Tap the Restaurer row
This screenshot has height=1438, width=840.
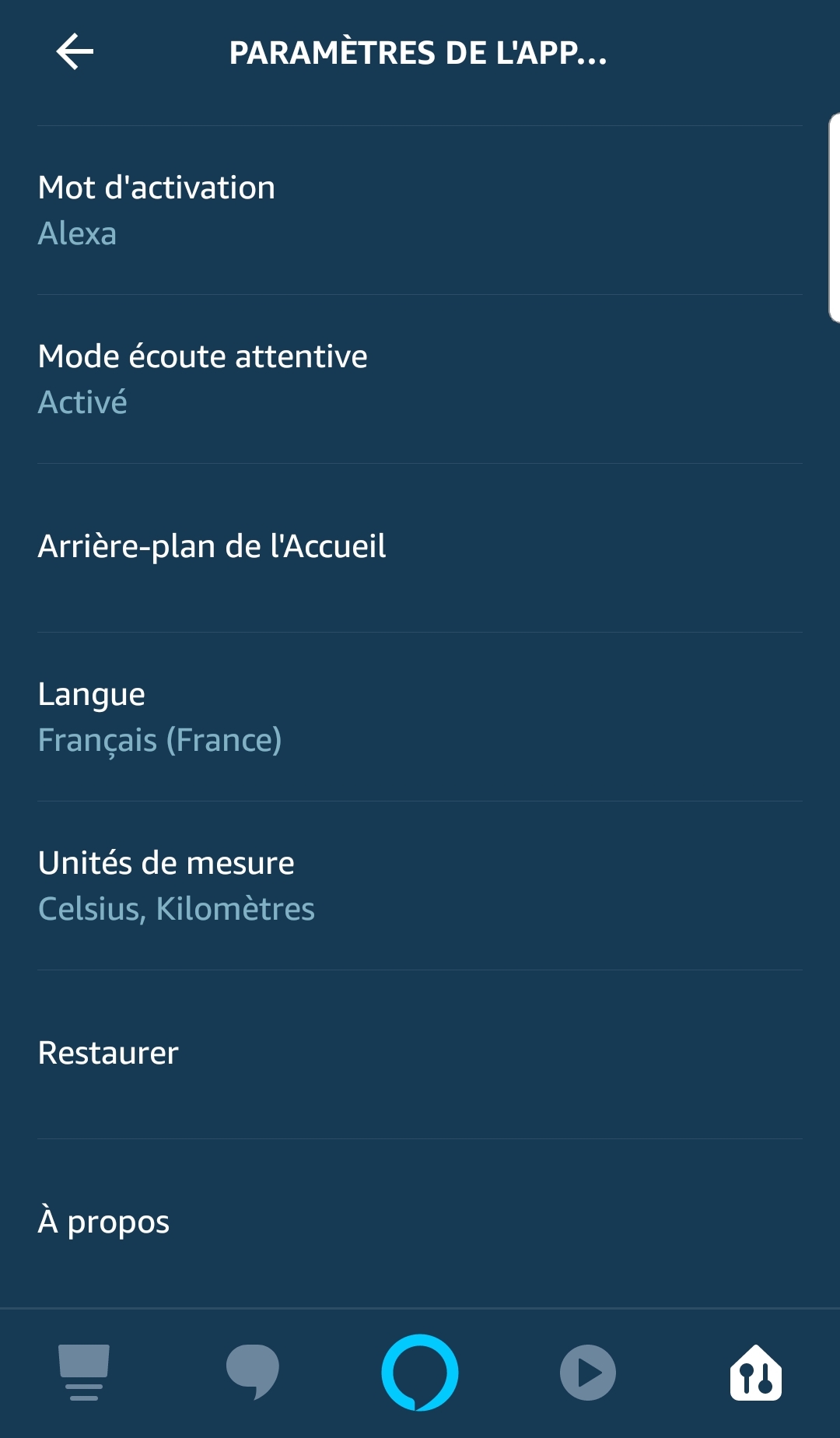point(420,1054)
